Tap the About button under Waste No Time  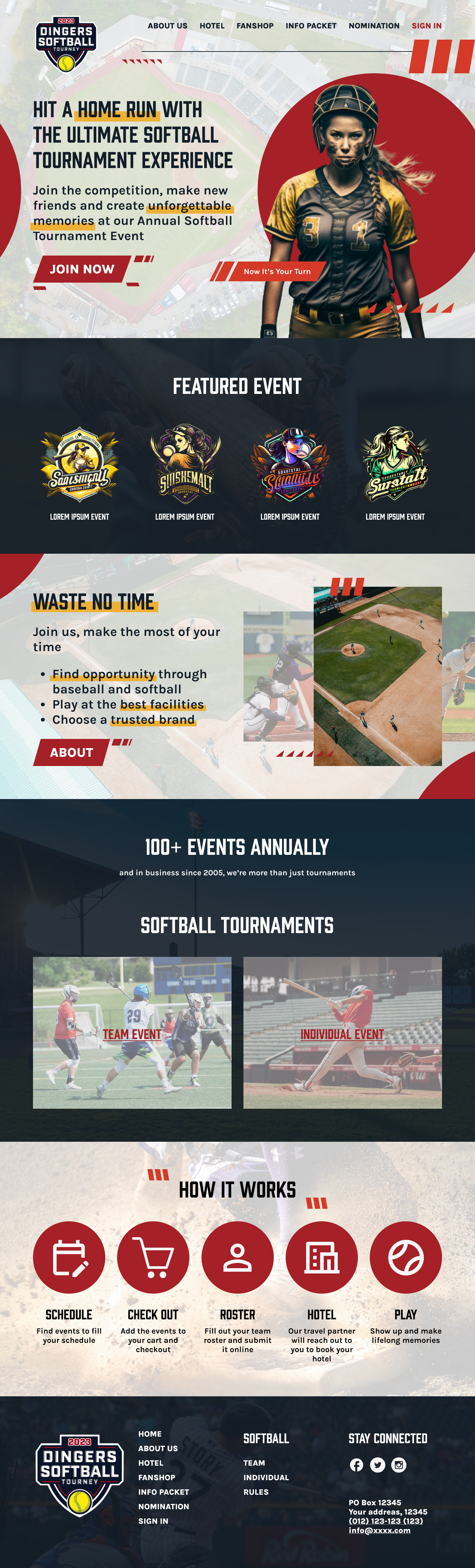72,752
